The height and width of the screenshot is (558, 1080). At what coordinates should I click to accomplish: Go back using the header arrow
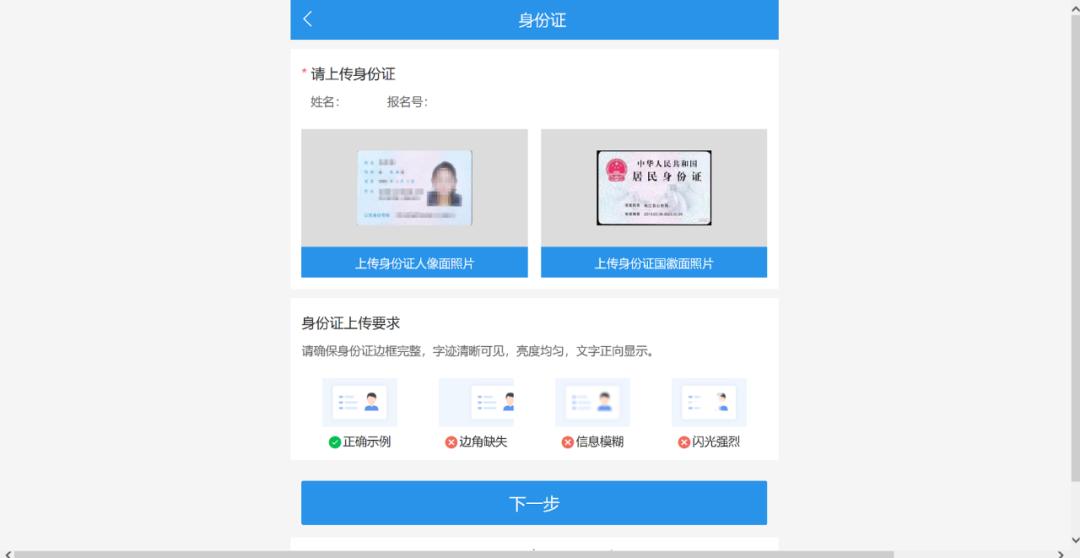click(x=308, y=19)
